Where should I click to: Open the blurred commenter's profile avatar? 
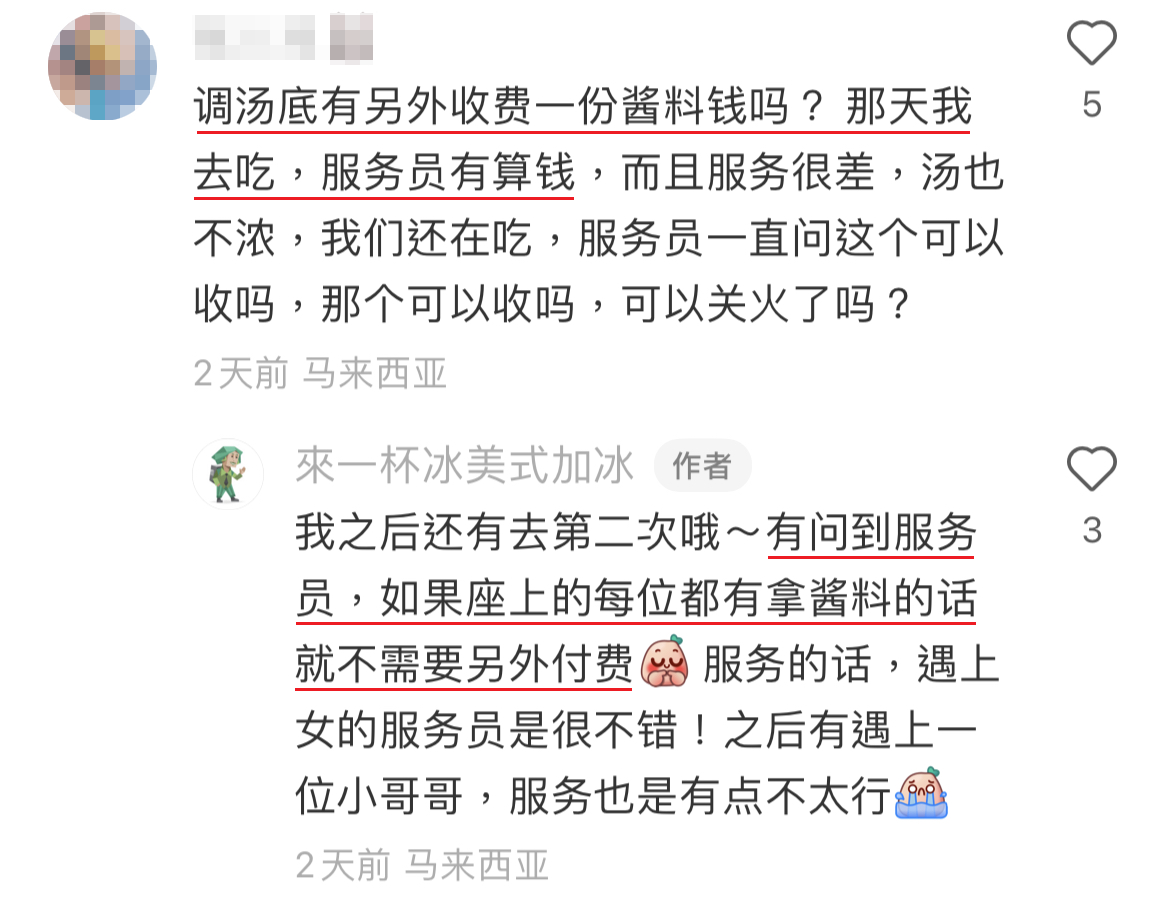tap(103, 66)
